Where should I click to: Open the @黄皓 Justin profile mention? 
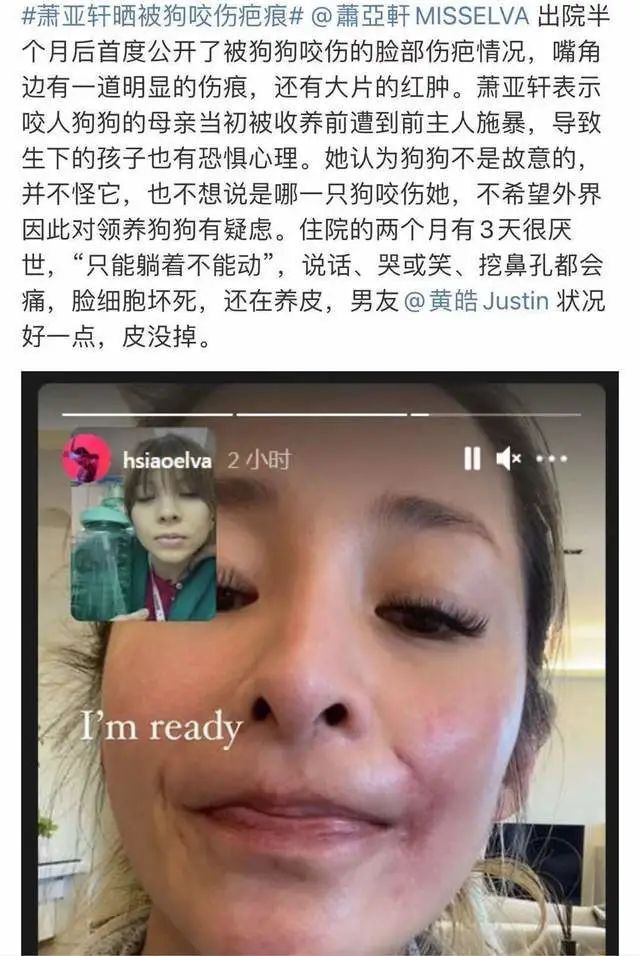477,301
